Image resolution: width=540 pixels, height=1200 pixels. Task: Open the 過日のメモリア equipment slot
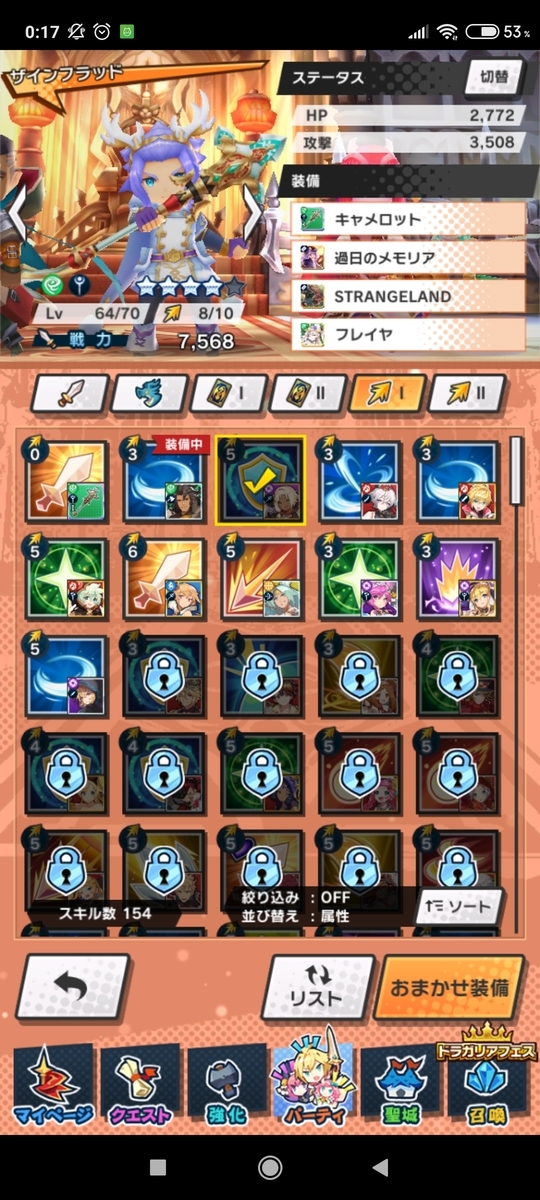pyautogui.click(x=408, y=257)
